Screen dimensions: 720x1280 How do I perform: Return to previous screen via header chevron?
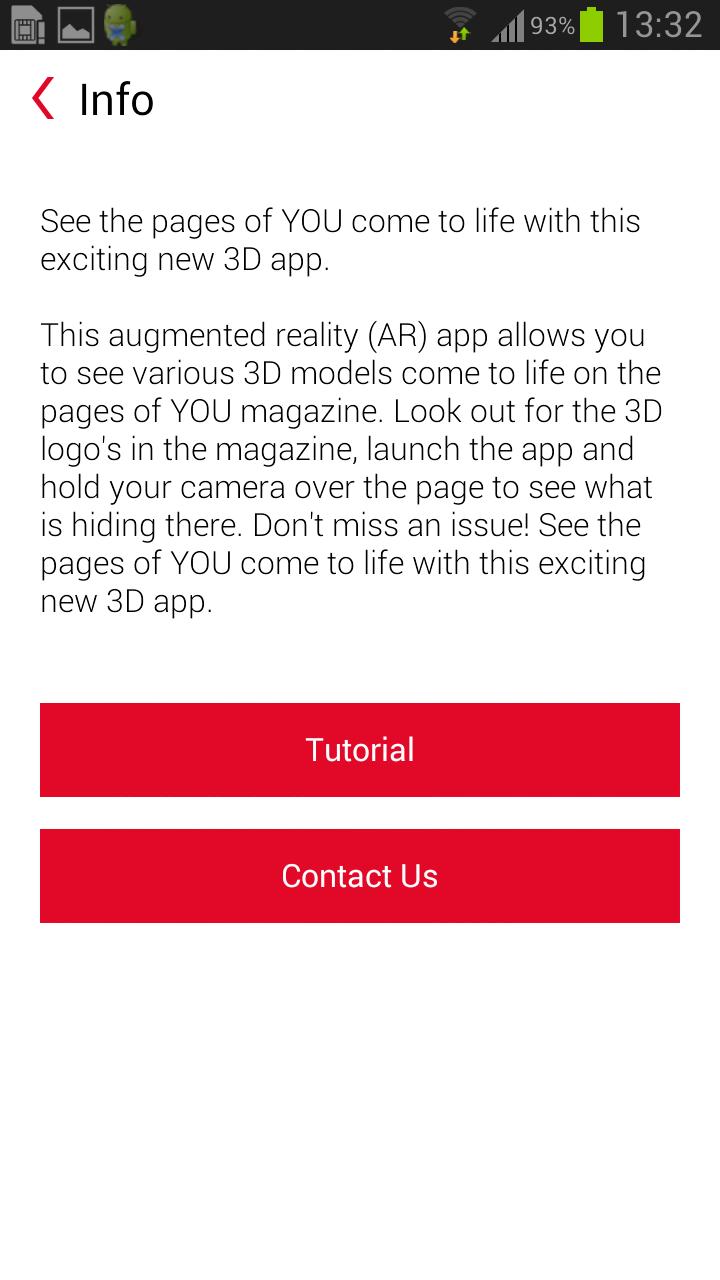41,99
